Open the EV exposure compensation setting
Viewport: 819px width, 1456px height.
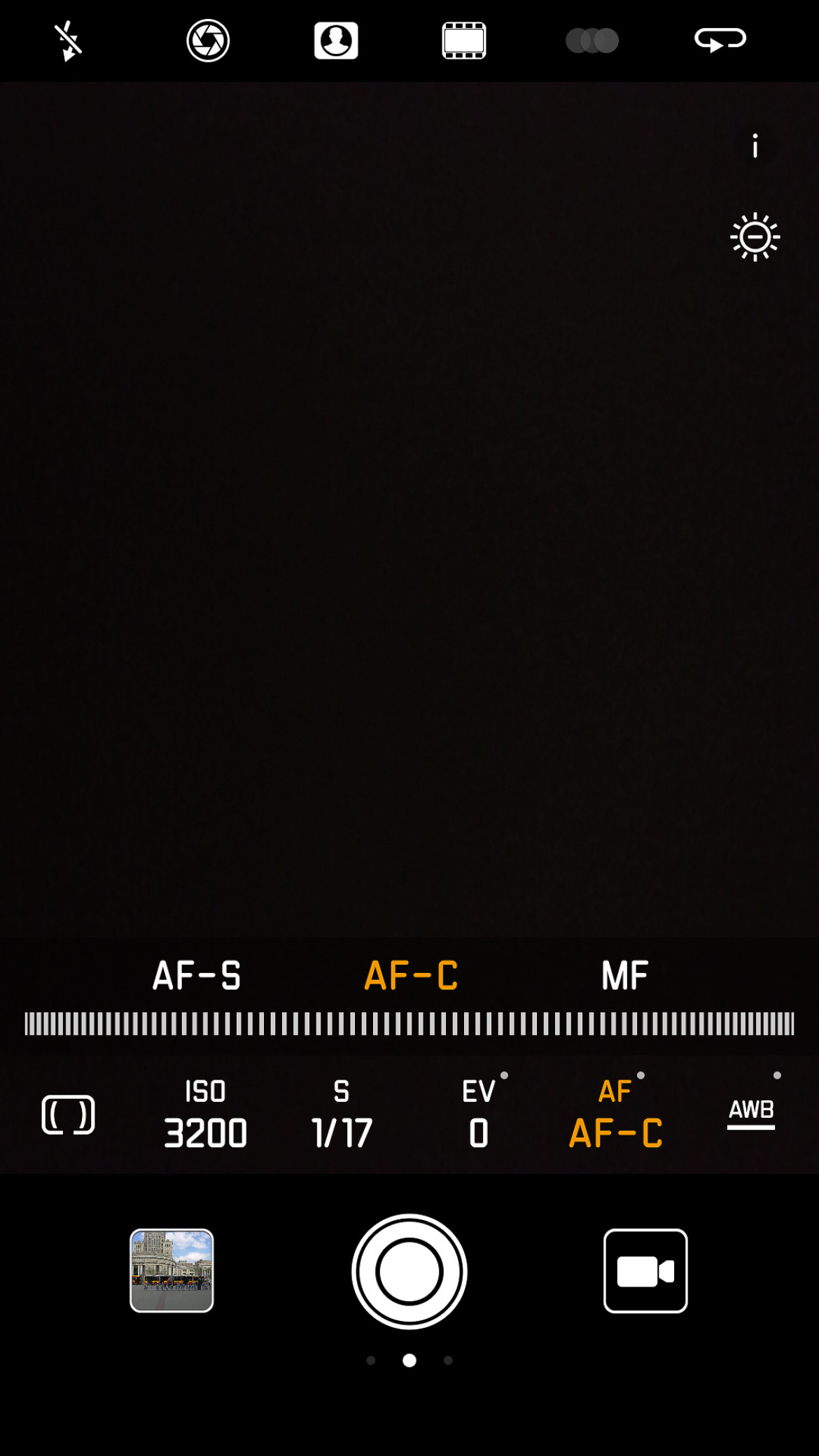point(479,1114)
